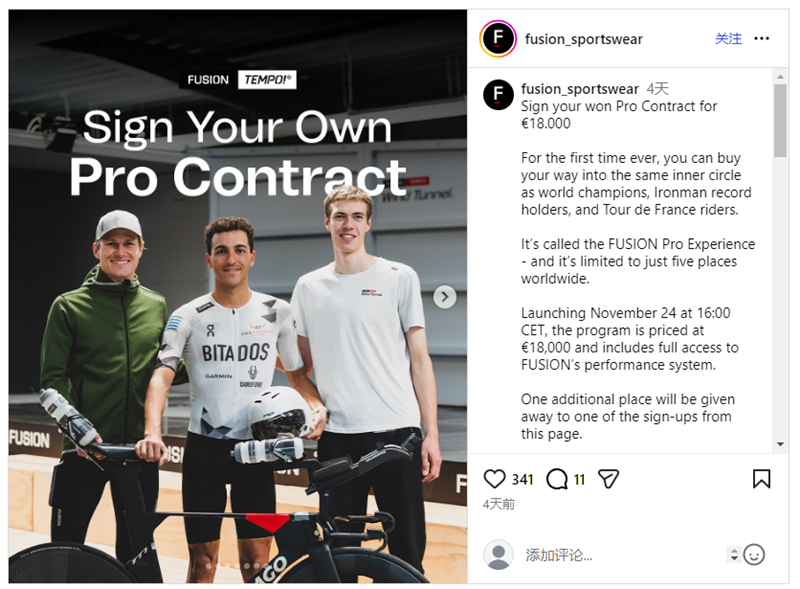Image resolution: width=800 pixels, height=589 pixels.
Task: Open the three-dot more options menu
Action: [x=762, y=39]
